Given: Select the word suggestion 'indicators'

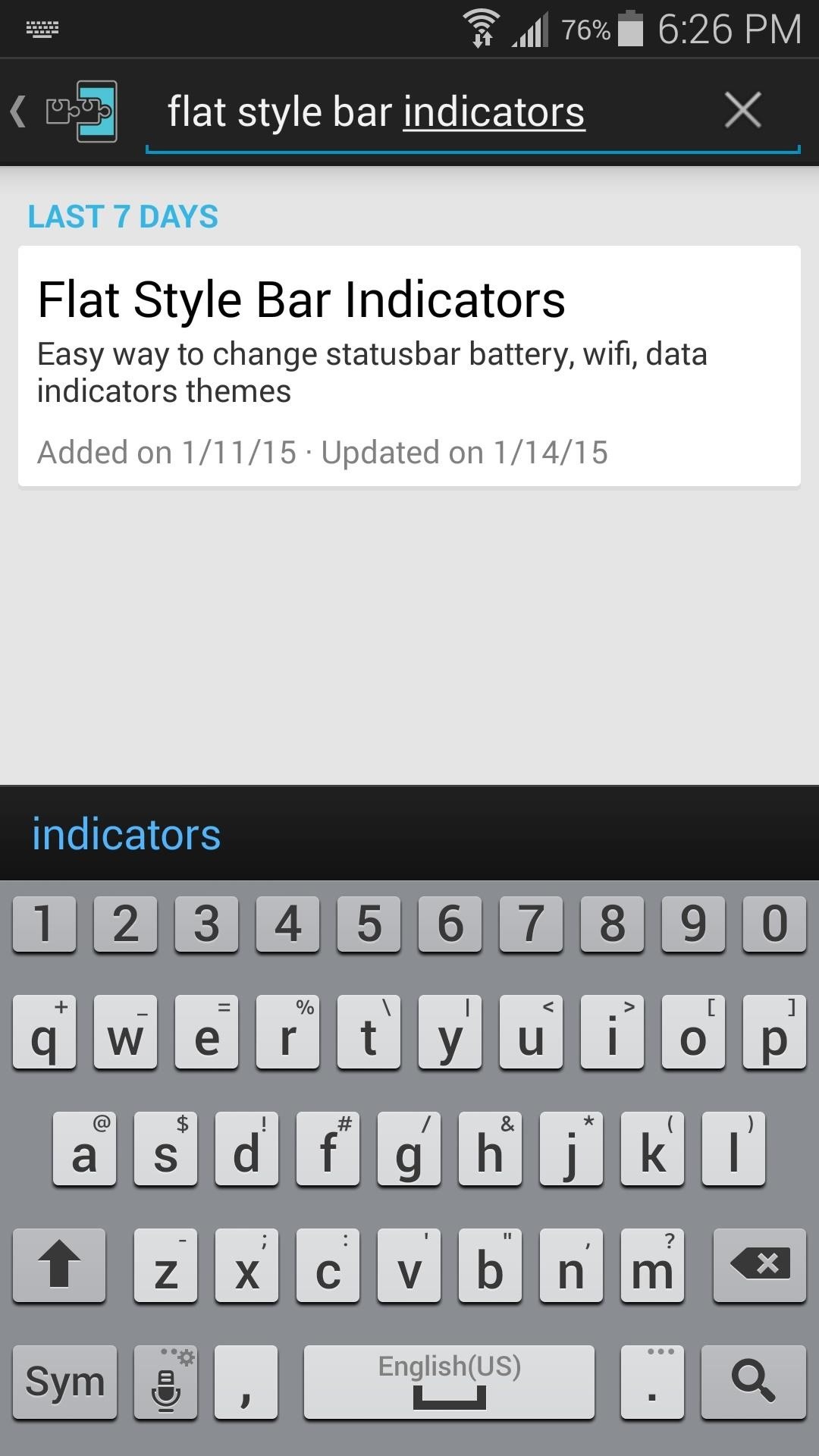Looking at the screenshot, I should click(x=125, y=834).
